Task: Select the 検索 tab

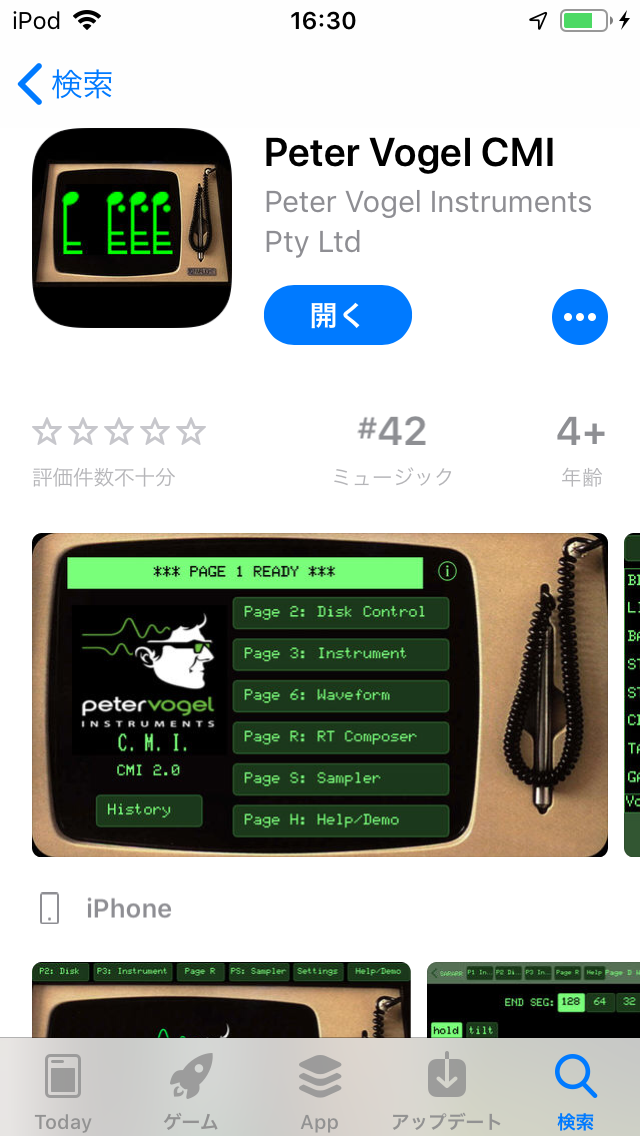Action: [x=575, y=1092]
